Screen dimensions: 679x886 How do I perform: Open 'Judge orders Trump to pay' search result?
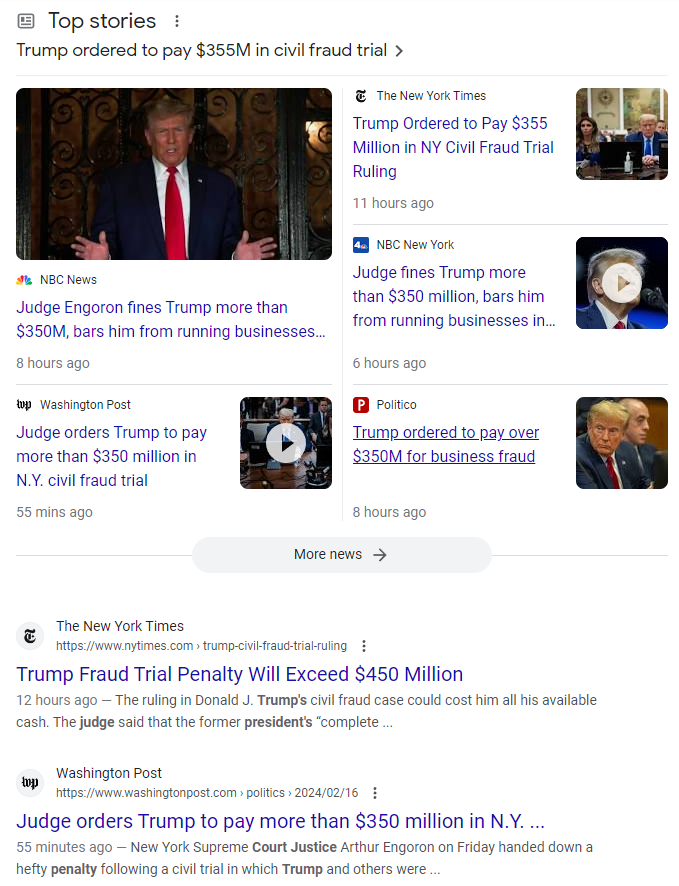pyautogui.click(x=280, y=821)
